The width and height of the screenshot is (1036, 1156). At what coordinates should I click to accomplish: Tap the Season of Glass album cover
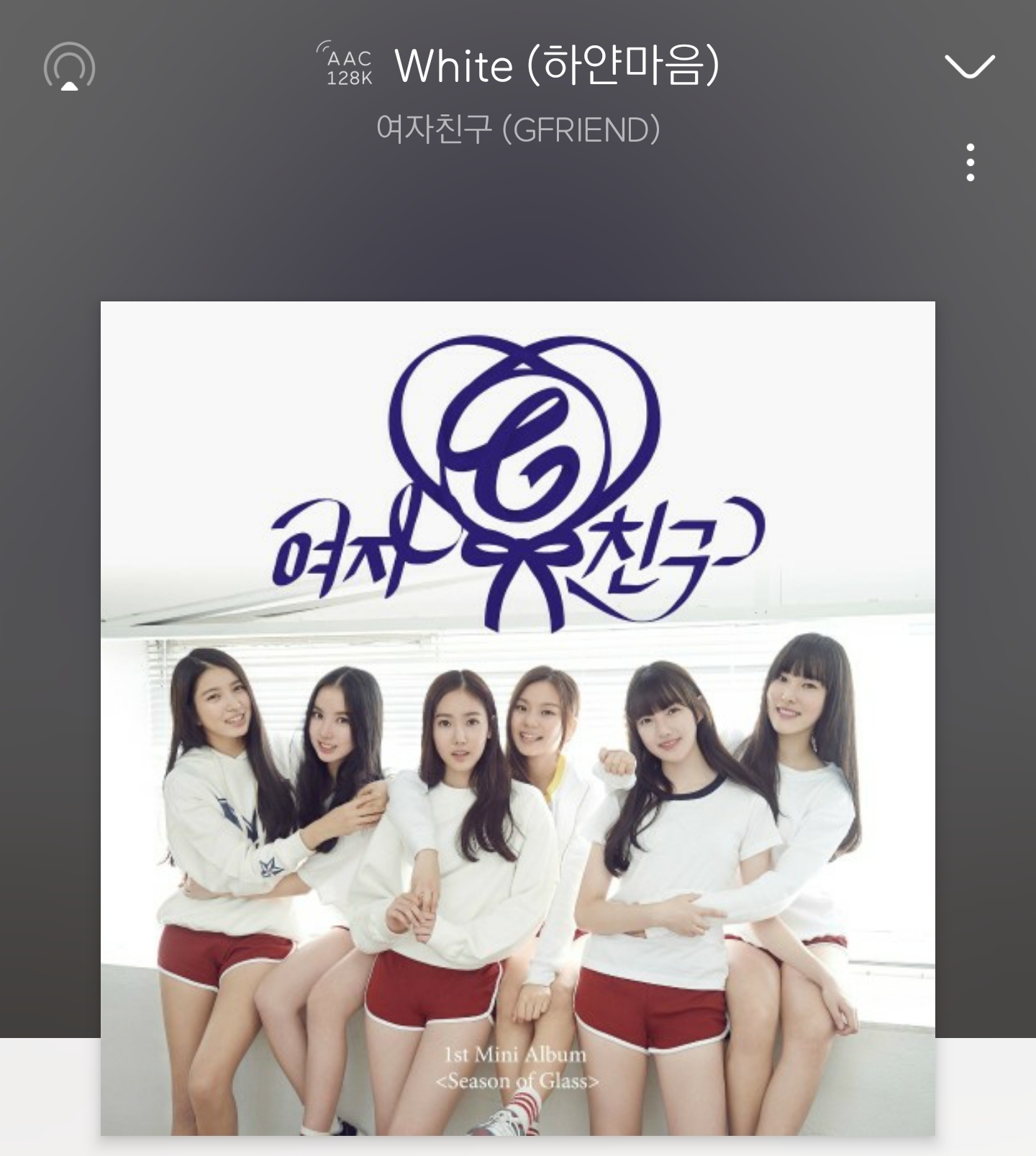(x=518, y=719)
